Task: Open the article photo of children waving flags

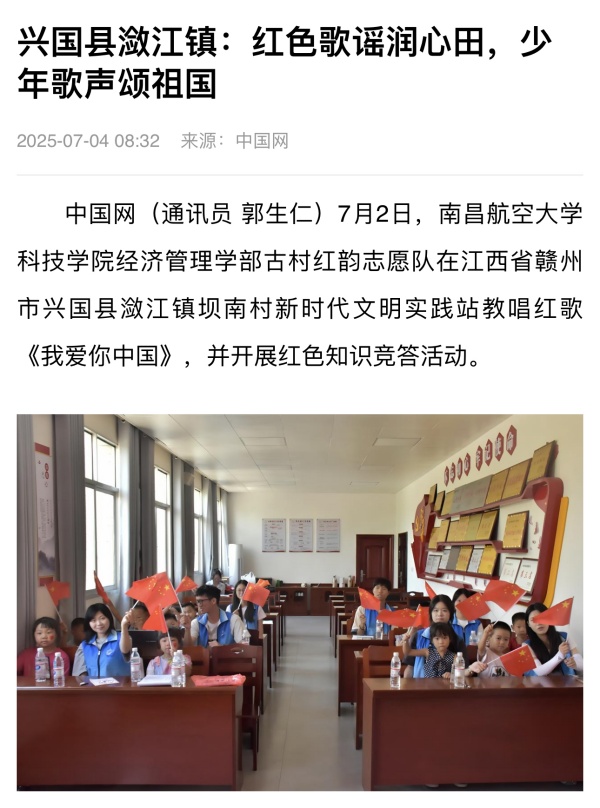Action: (x=300, y=600)
